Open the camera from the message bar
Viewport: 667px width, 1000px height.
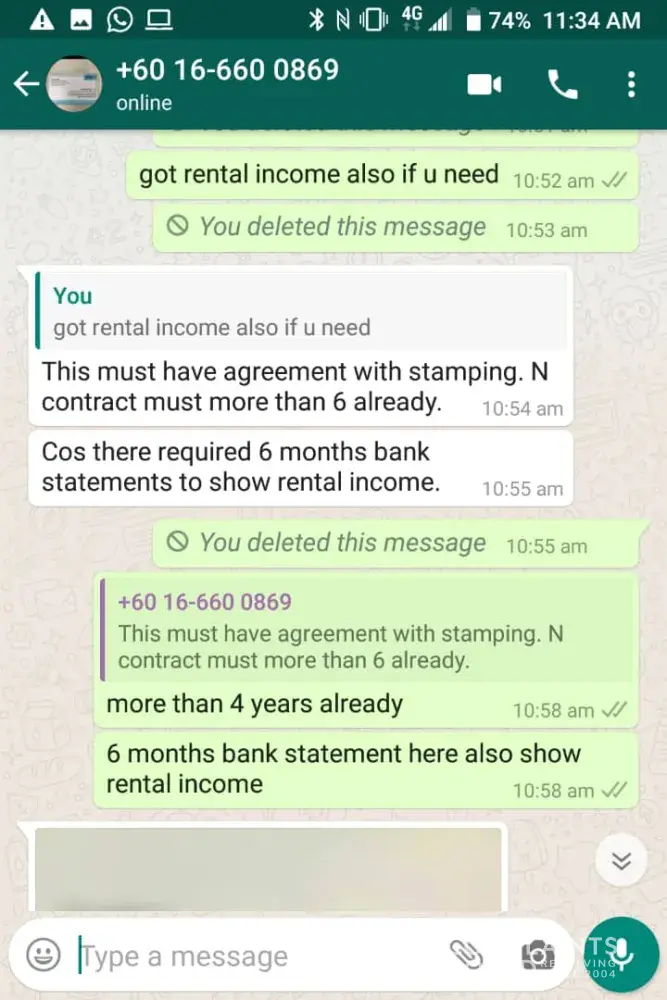pyautogui.click(x=536, y=956)
